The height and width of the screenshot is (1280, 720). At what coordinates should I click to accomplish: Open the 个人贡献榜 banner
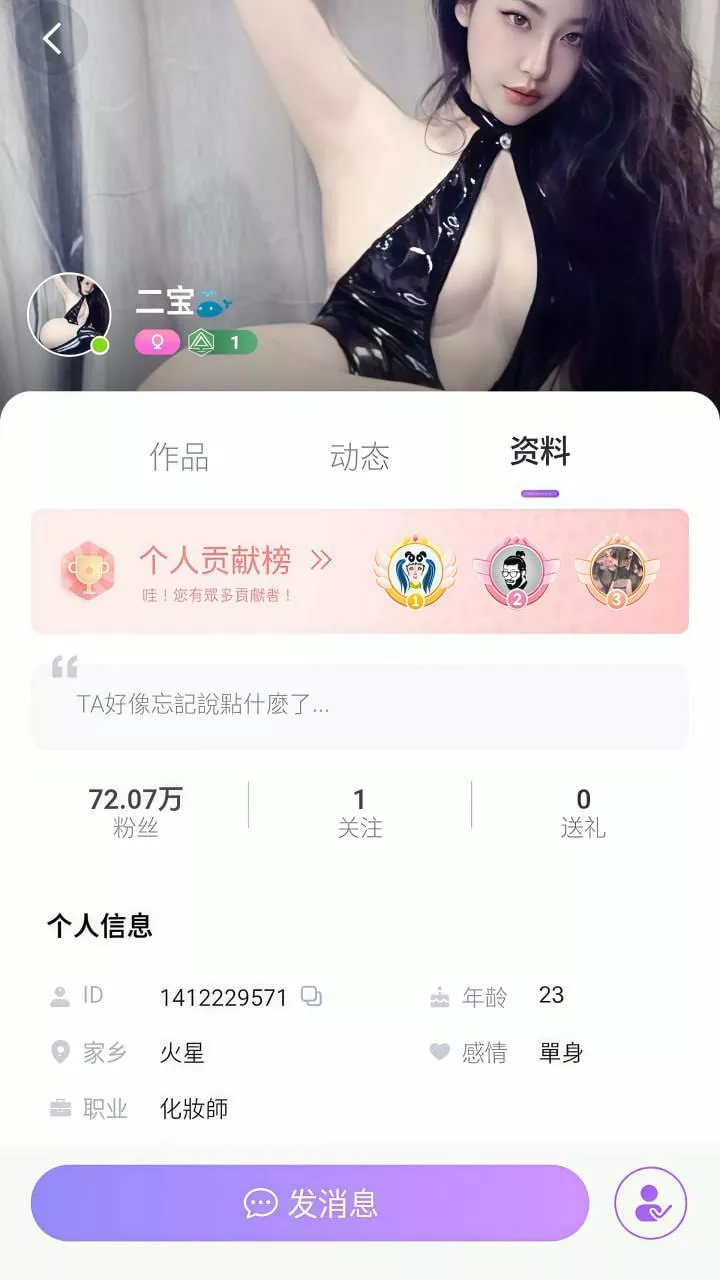[x=360, y=571]
